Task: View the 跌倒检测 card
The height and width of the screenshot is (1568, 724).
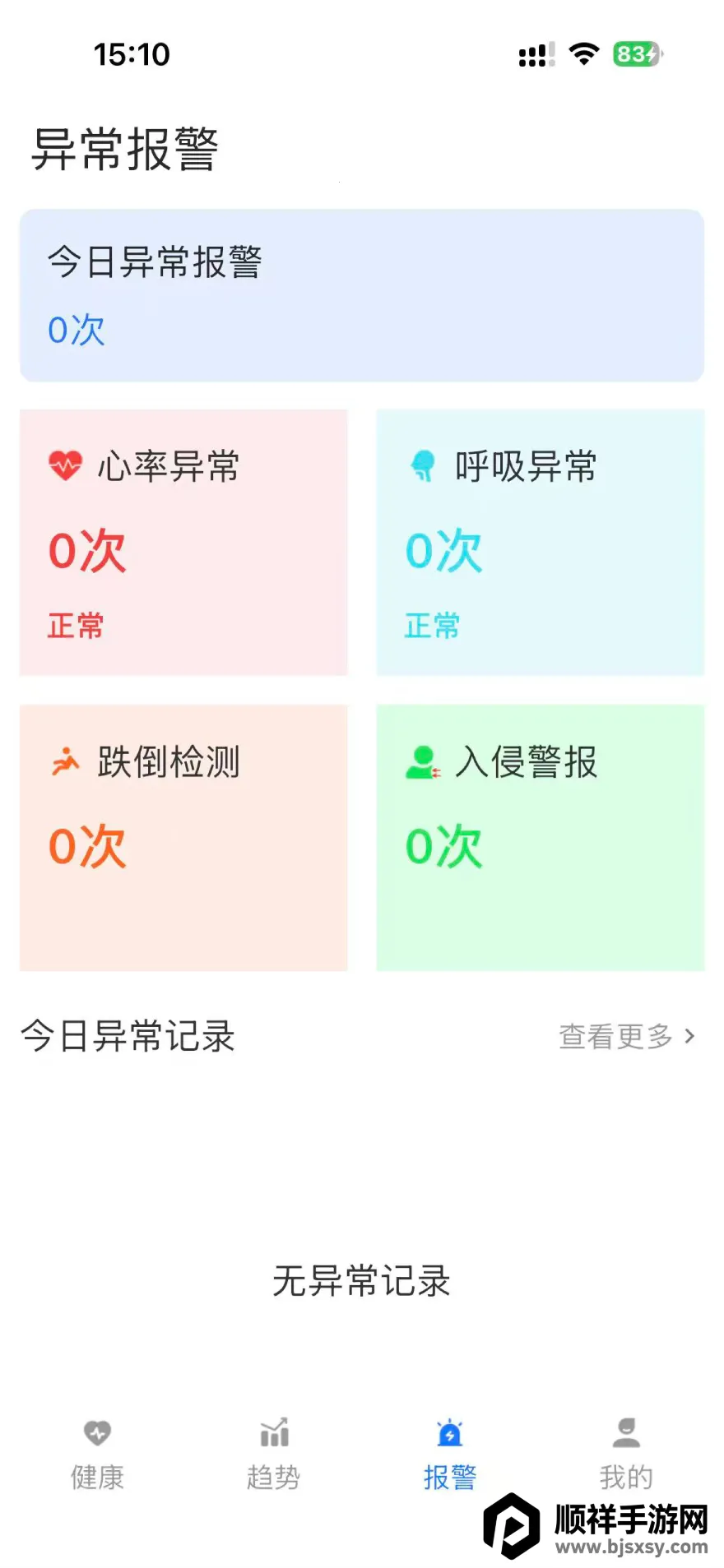Action: pos(183,837)
